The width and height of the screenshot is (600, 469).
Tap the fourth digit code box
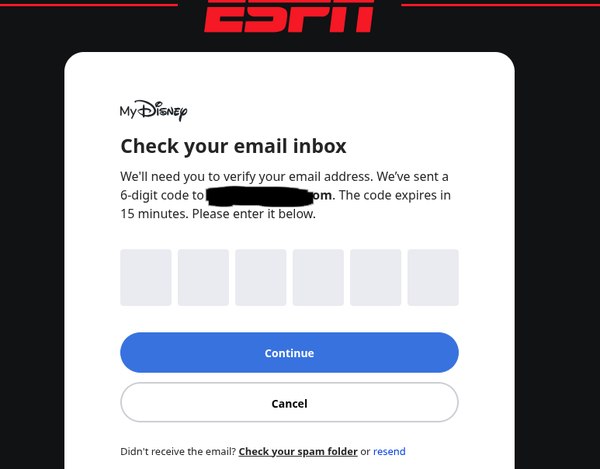click(318, 277)
